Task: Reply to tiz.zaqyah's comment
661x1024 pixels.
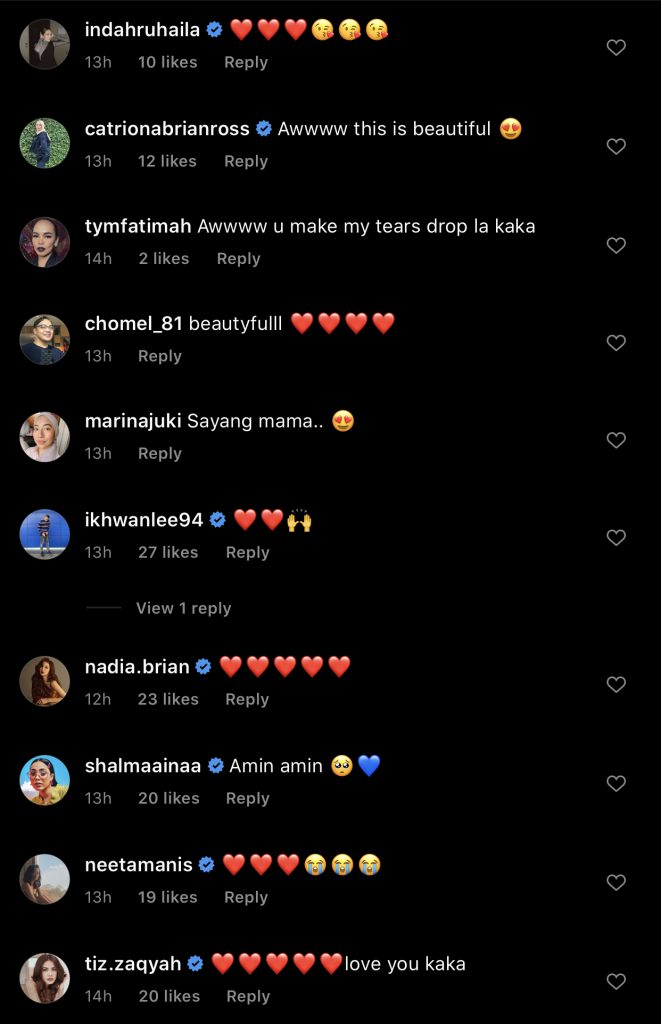Action: (x=248, y=996)
